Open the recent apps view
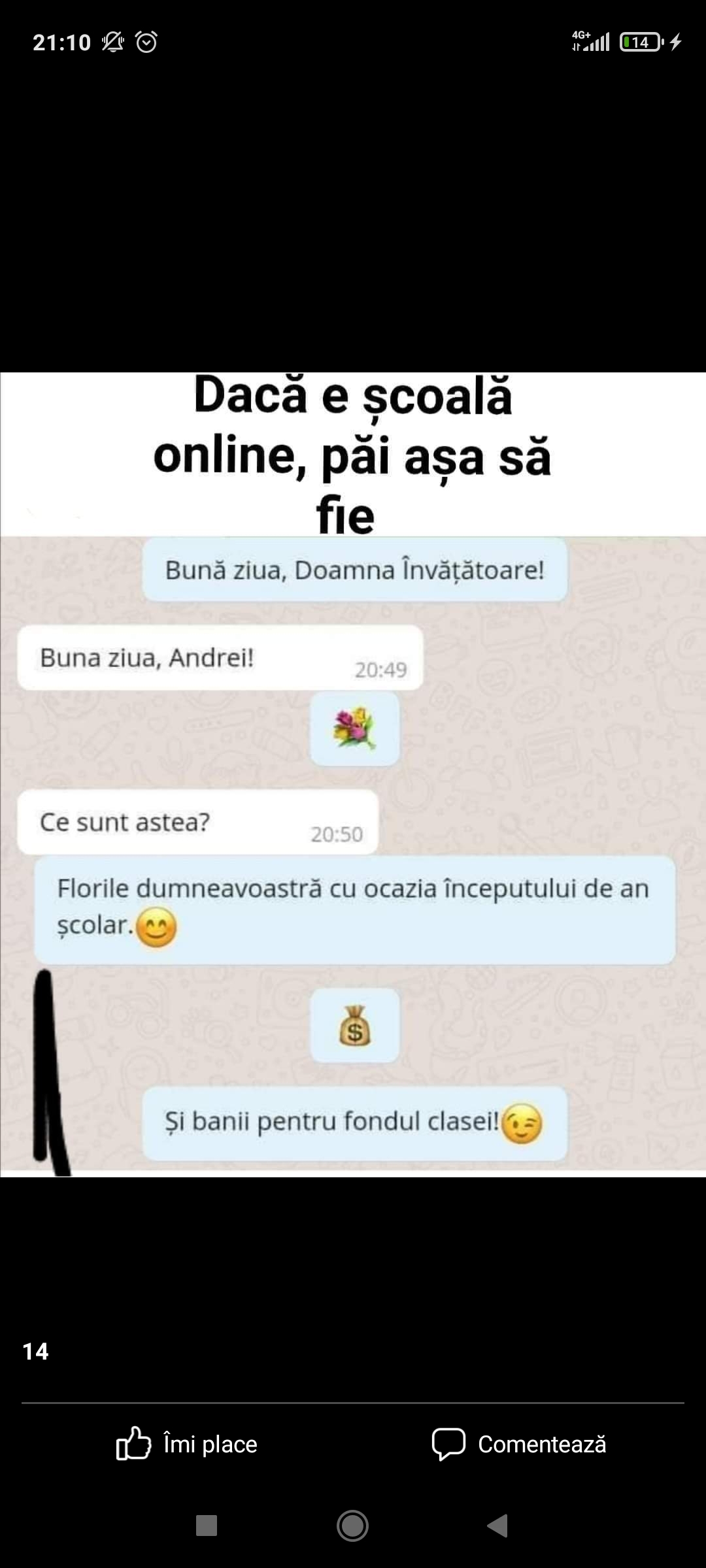This screenshot has height=1568, width=706. tap(207, 1526)
